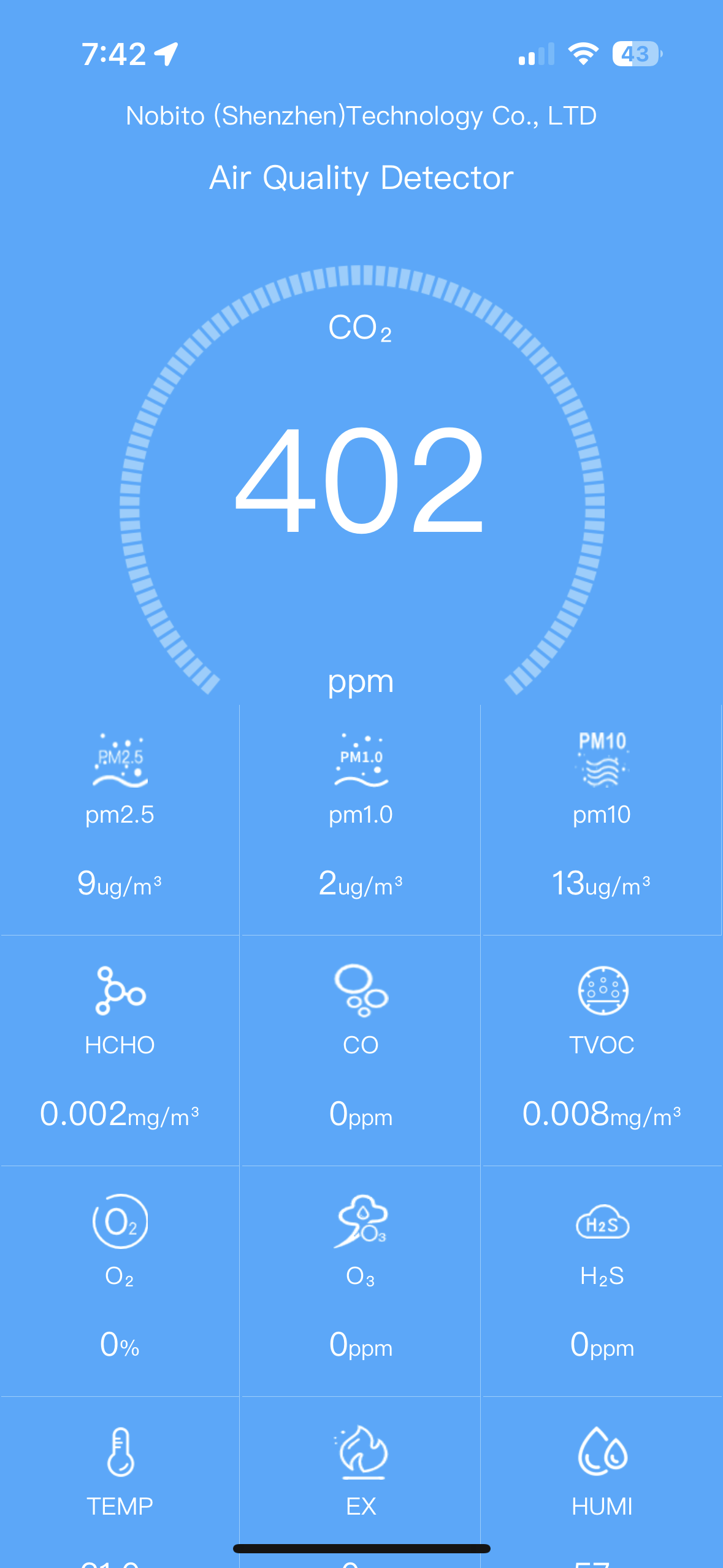Tap the Air Quality Detector title
This screenshot has width=723, height=1568.
point(361,178)
